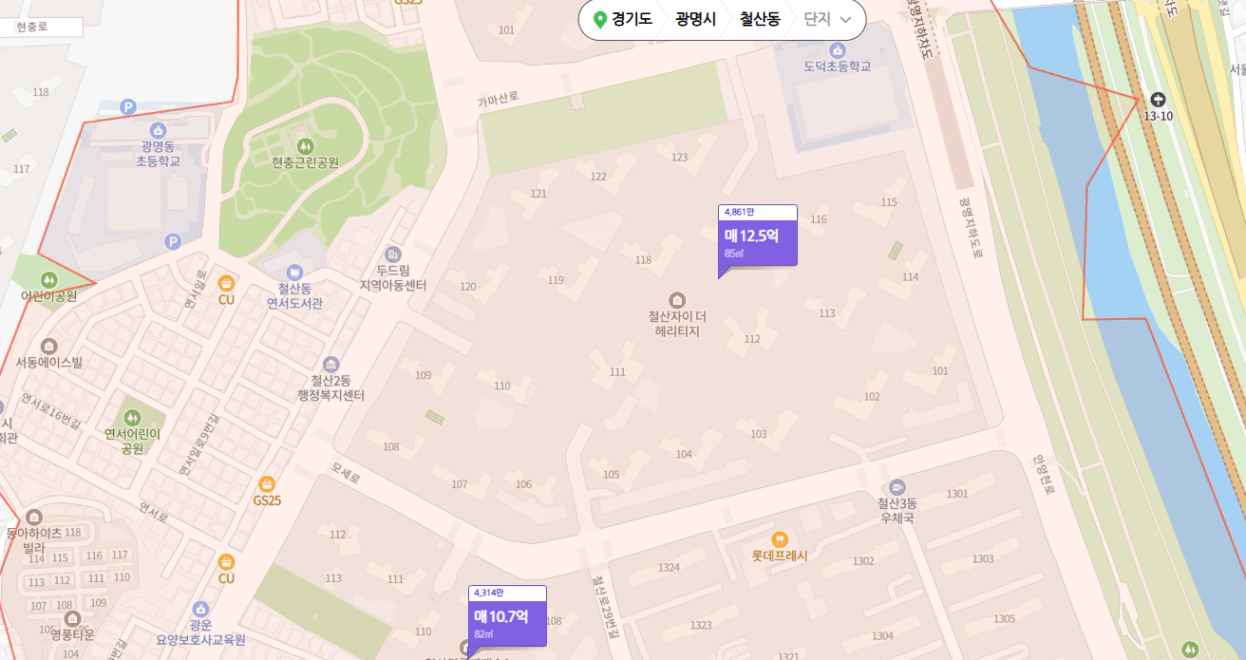Select the 철산동 neighborhood breadcrumb
This screenshot has height=660, width=1246.
pos(759,20)
